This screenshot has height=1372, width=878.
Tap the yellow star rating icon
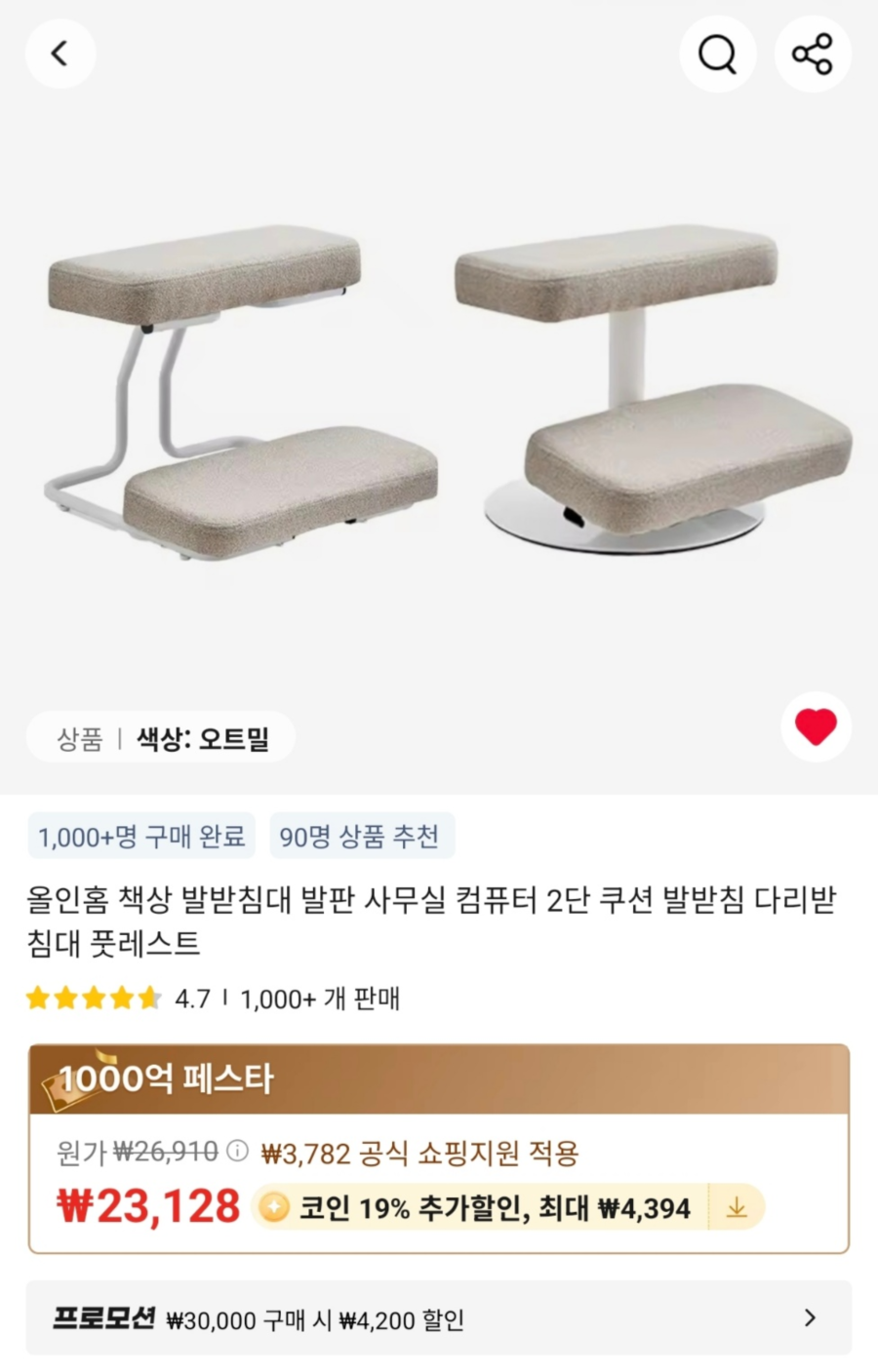pyautogui.click(x=93, y=998)
